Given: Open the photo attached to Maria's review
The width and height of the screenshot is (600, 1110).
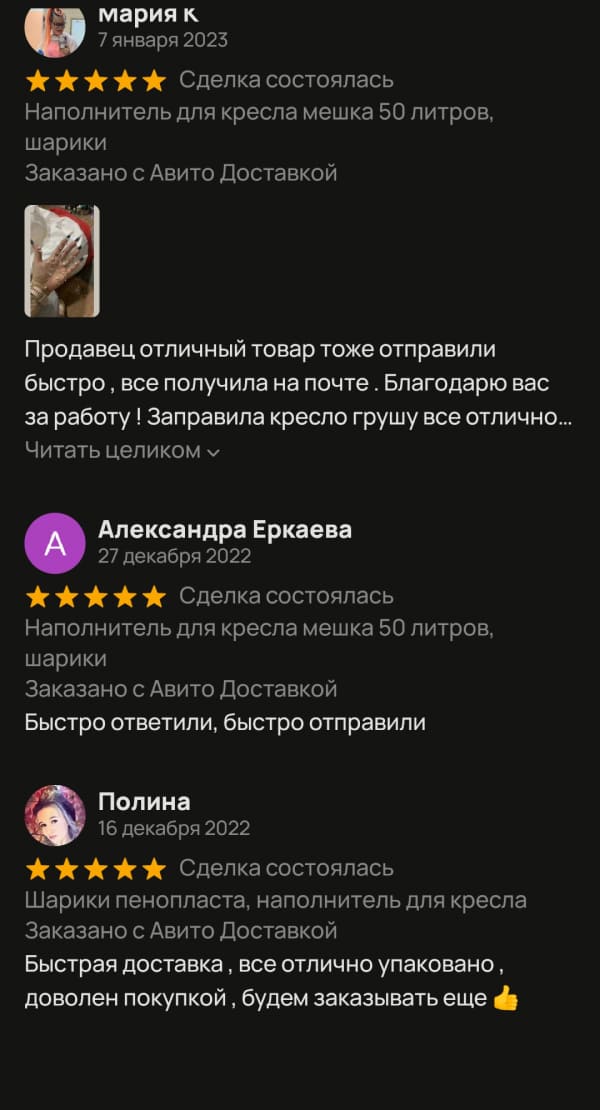Looking at the screenshot, I should [62, 261].
